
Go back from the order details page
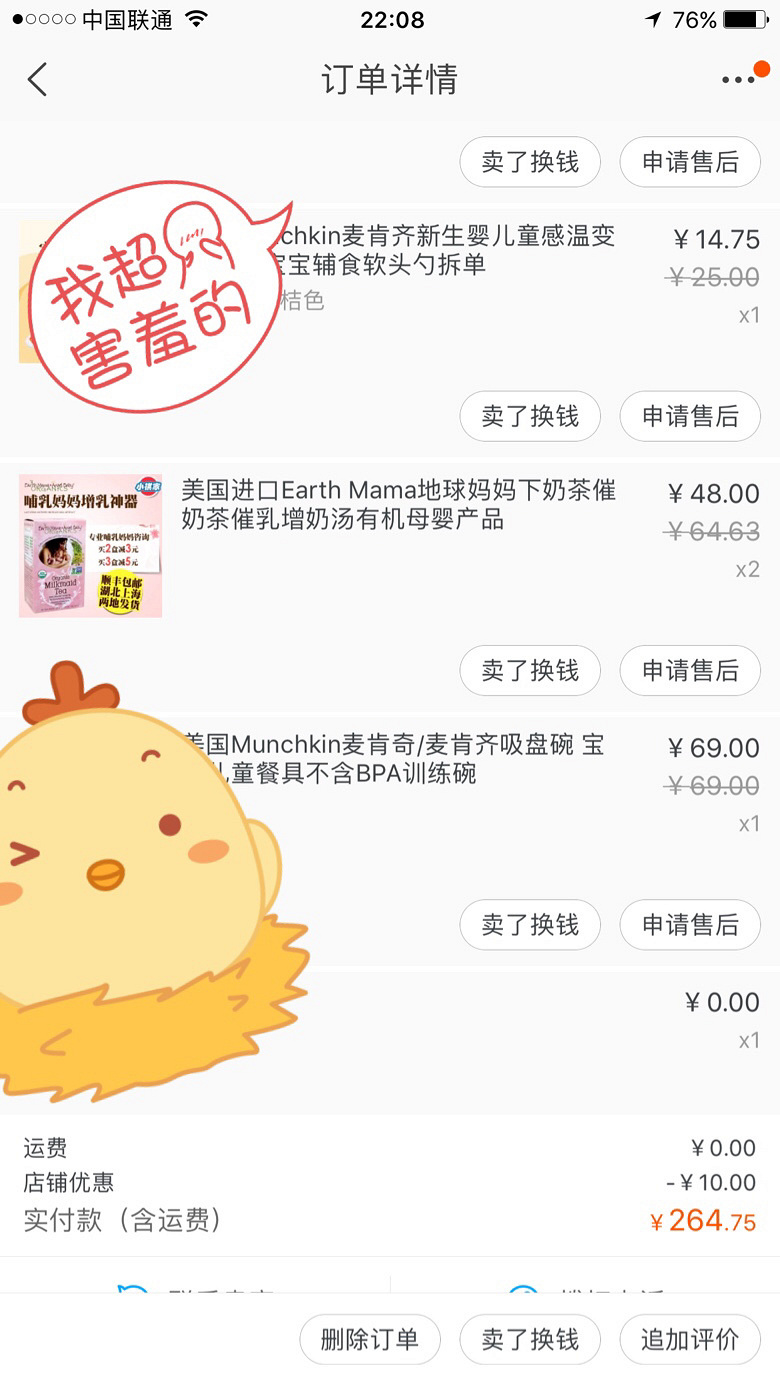pos(38,80)
